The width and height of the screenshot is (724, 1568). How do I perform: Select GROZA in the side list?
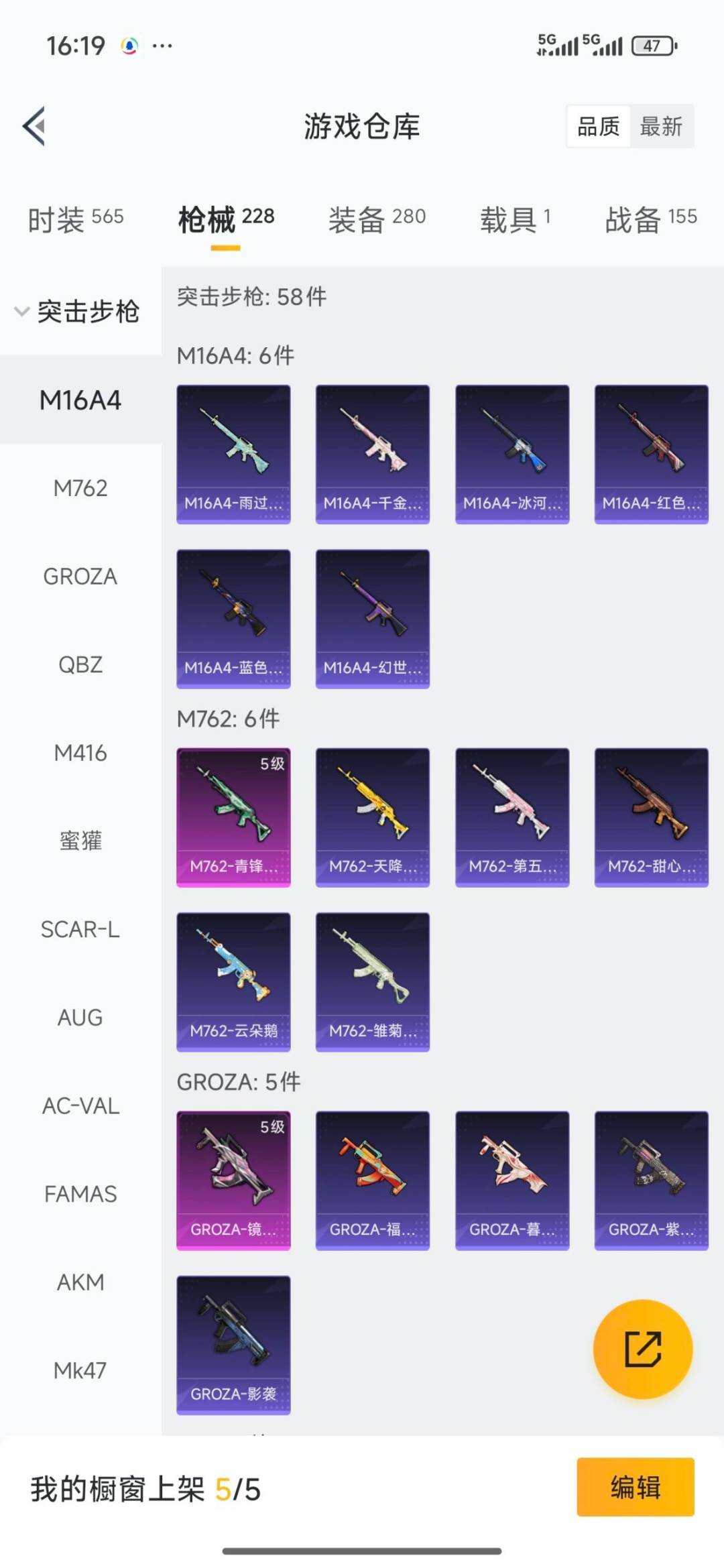pos(80,577)
